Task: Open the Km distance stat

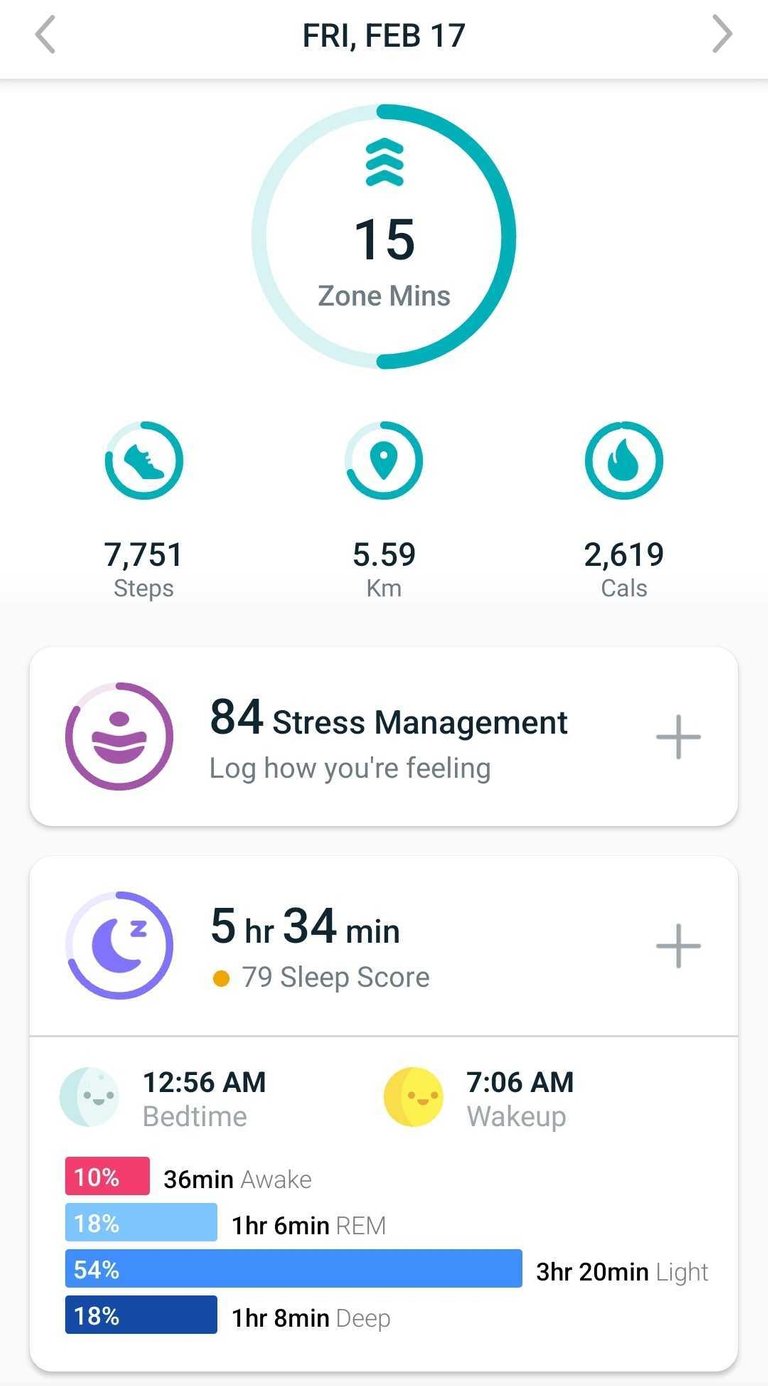Action: 384,510
